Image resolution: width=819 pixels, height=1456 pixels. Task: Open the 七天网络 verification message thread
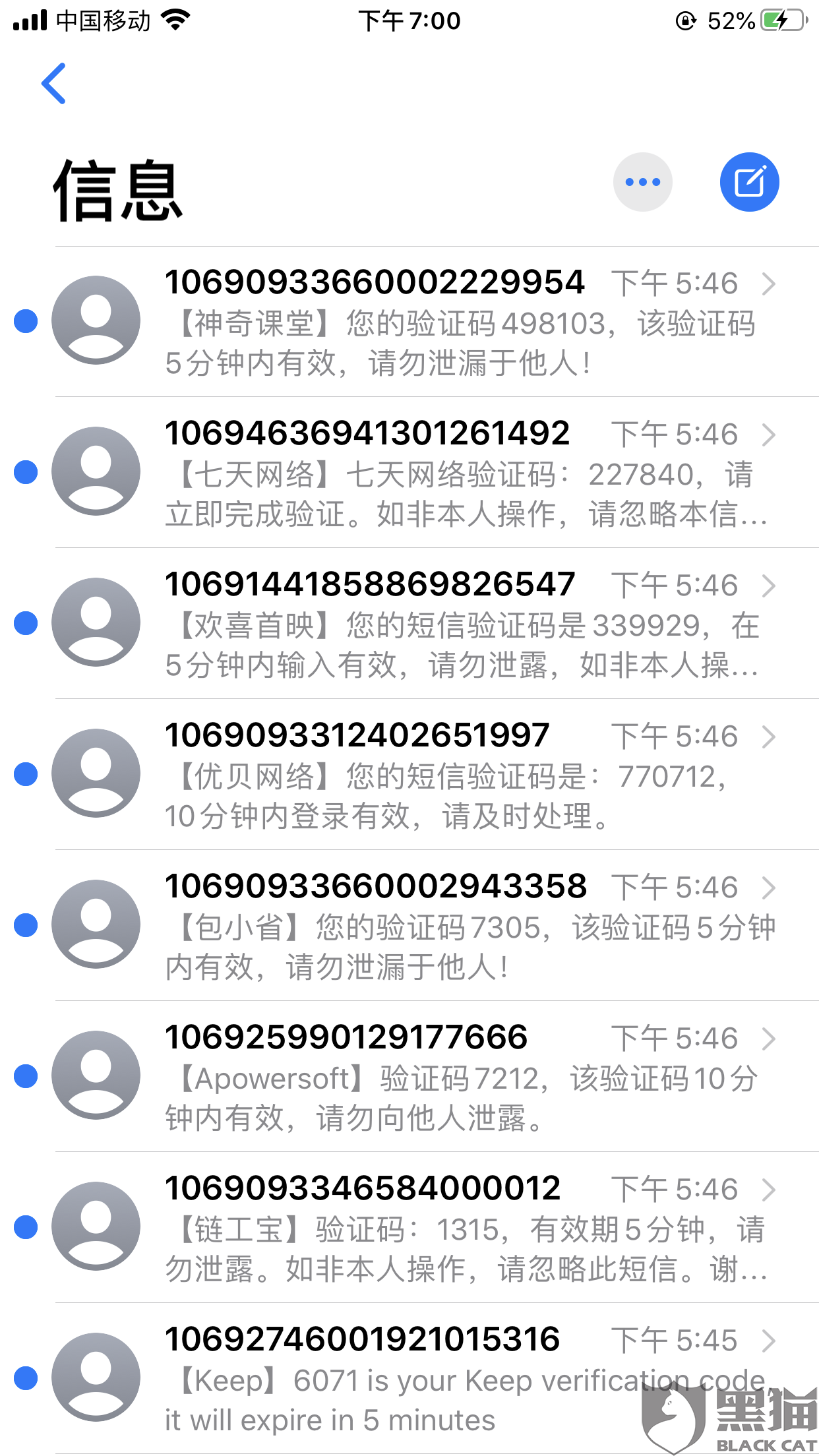[409, 473]
